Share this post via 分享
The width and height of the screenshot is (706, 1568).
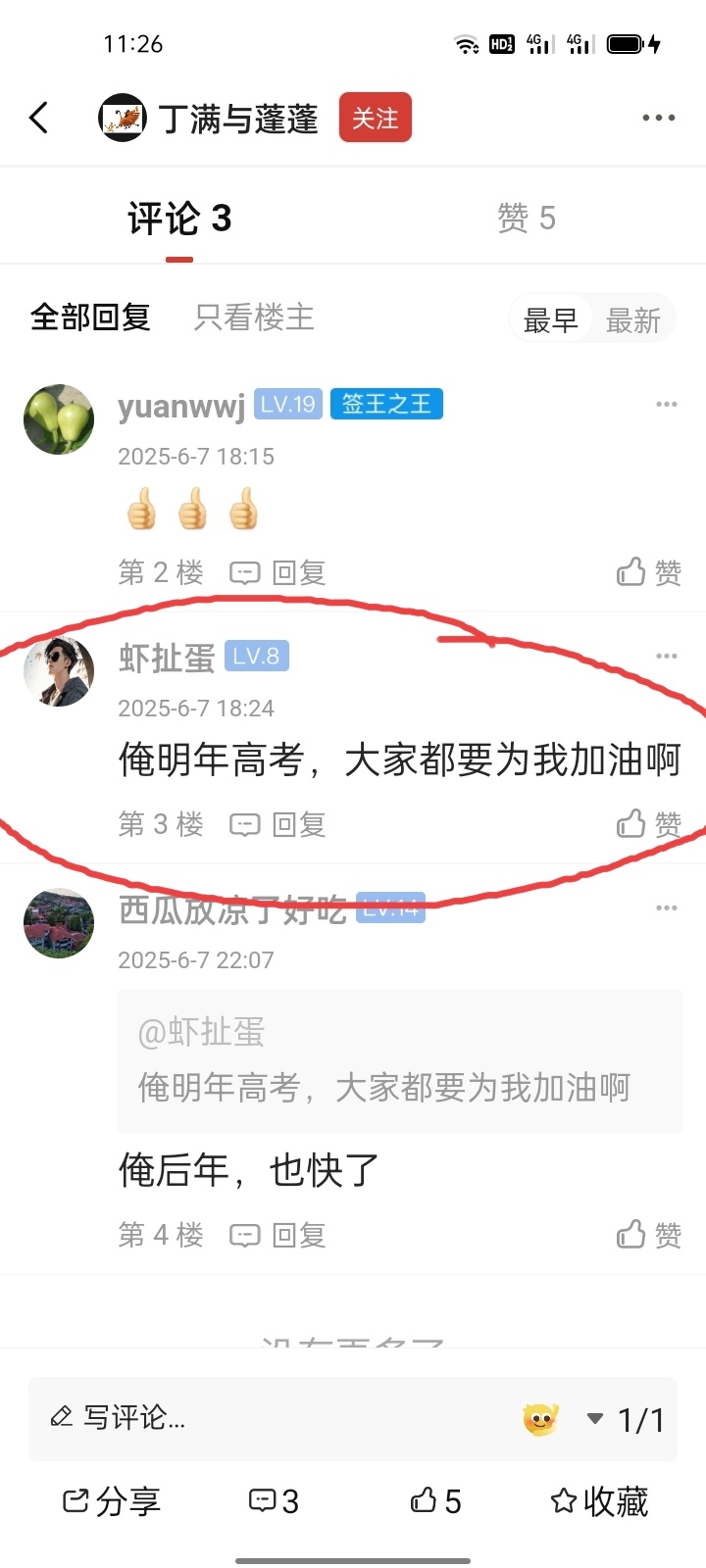click(x=111, y=1500)
